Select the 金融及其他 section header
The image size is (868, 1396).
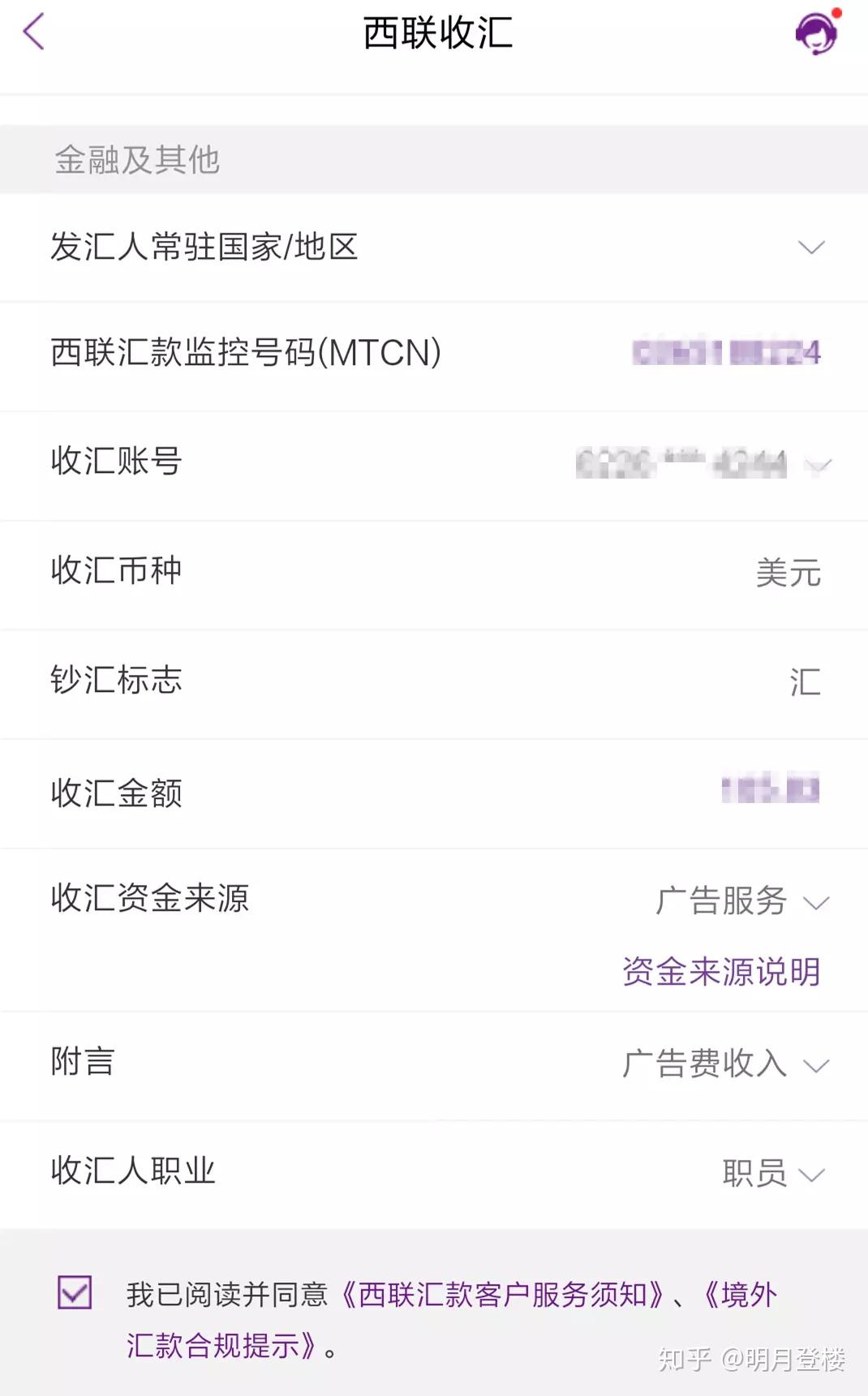[136, 159]
